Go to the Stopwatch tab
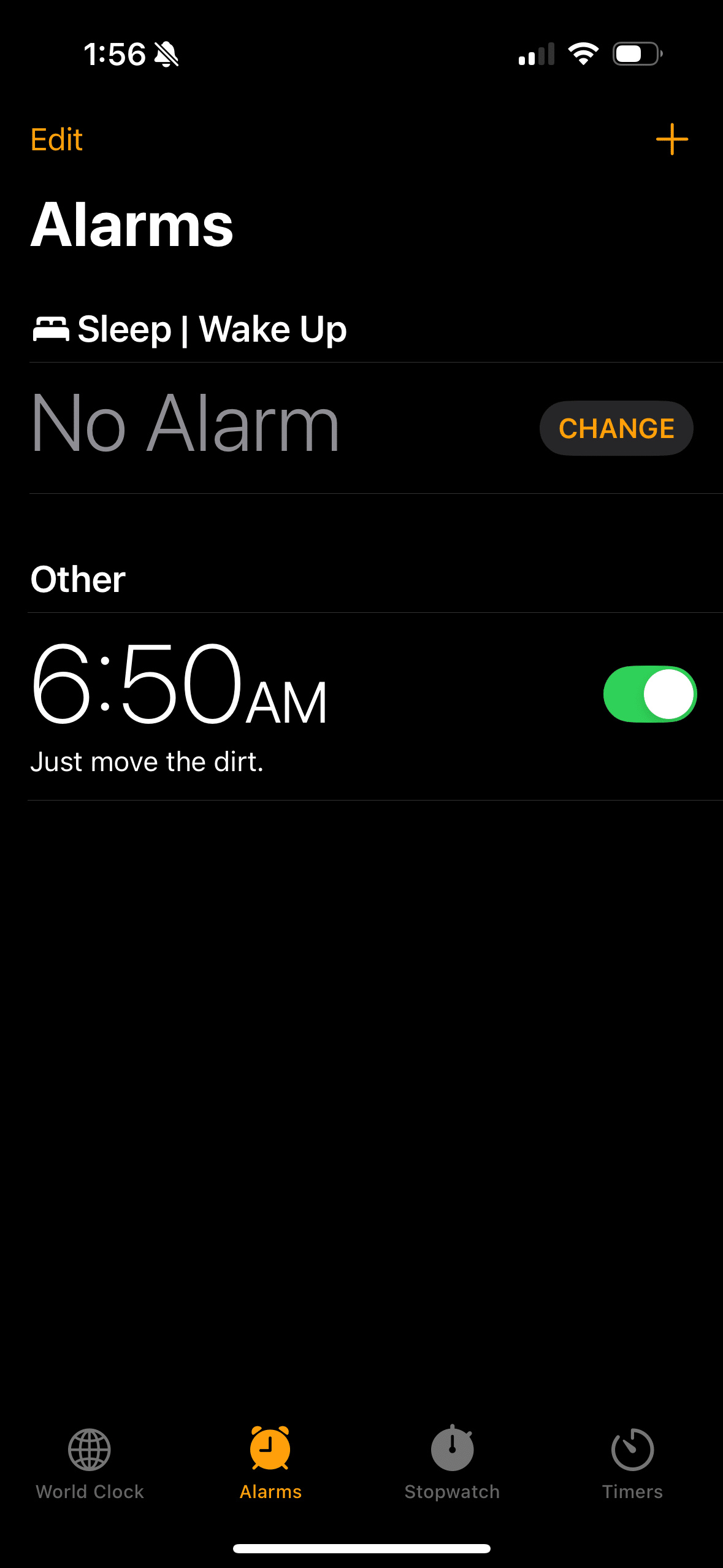 pos(452,1463)
